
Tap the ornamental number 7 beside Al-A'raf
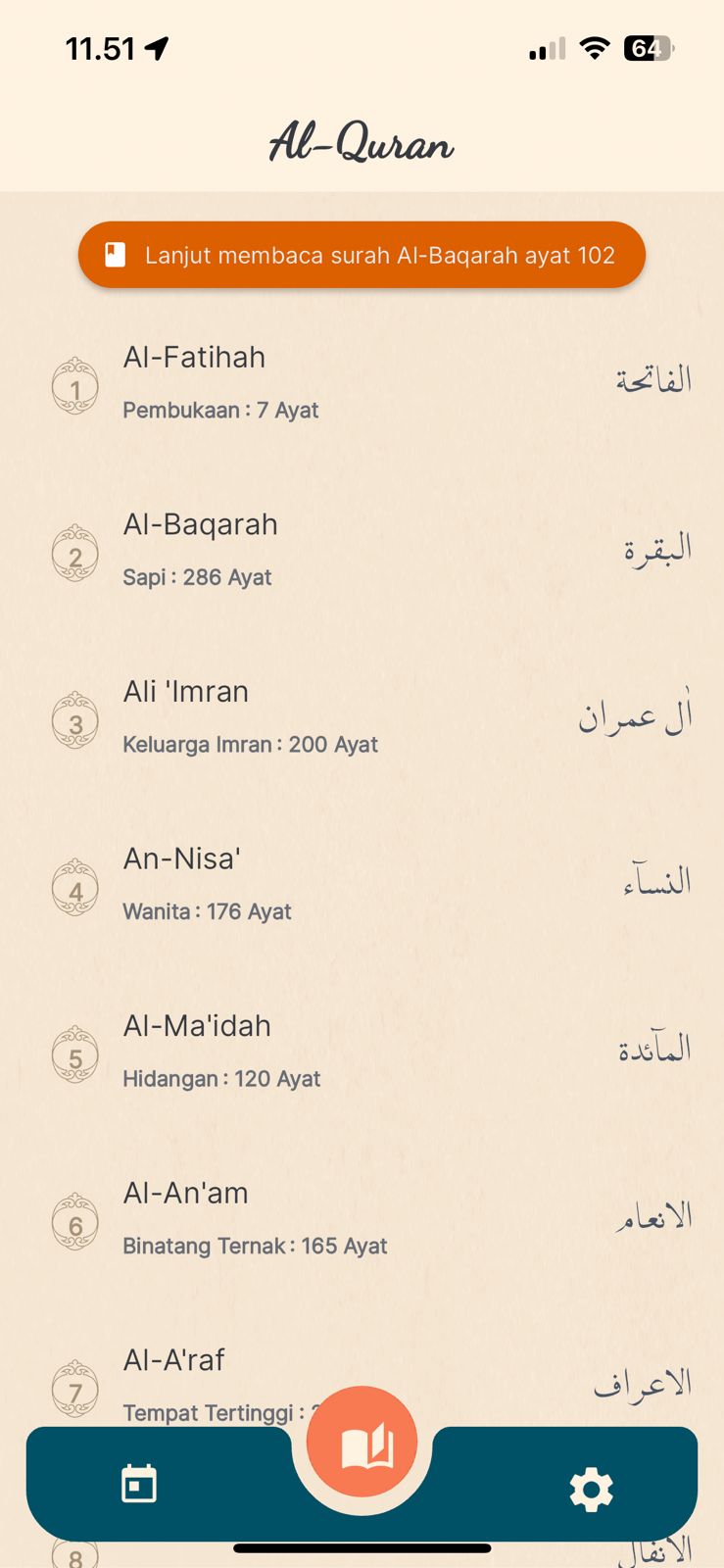(75, 1389)
